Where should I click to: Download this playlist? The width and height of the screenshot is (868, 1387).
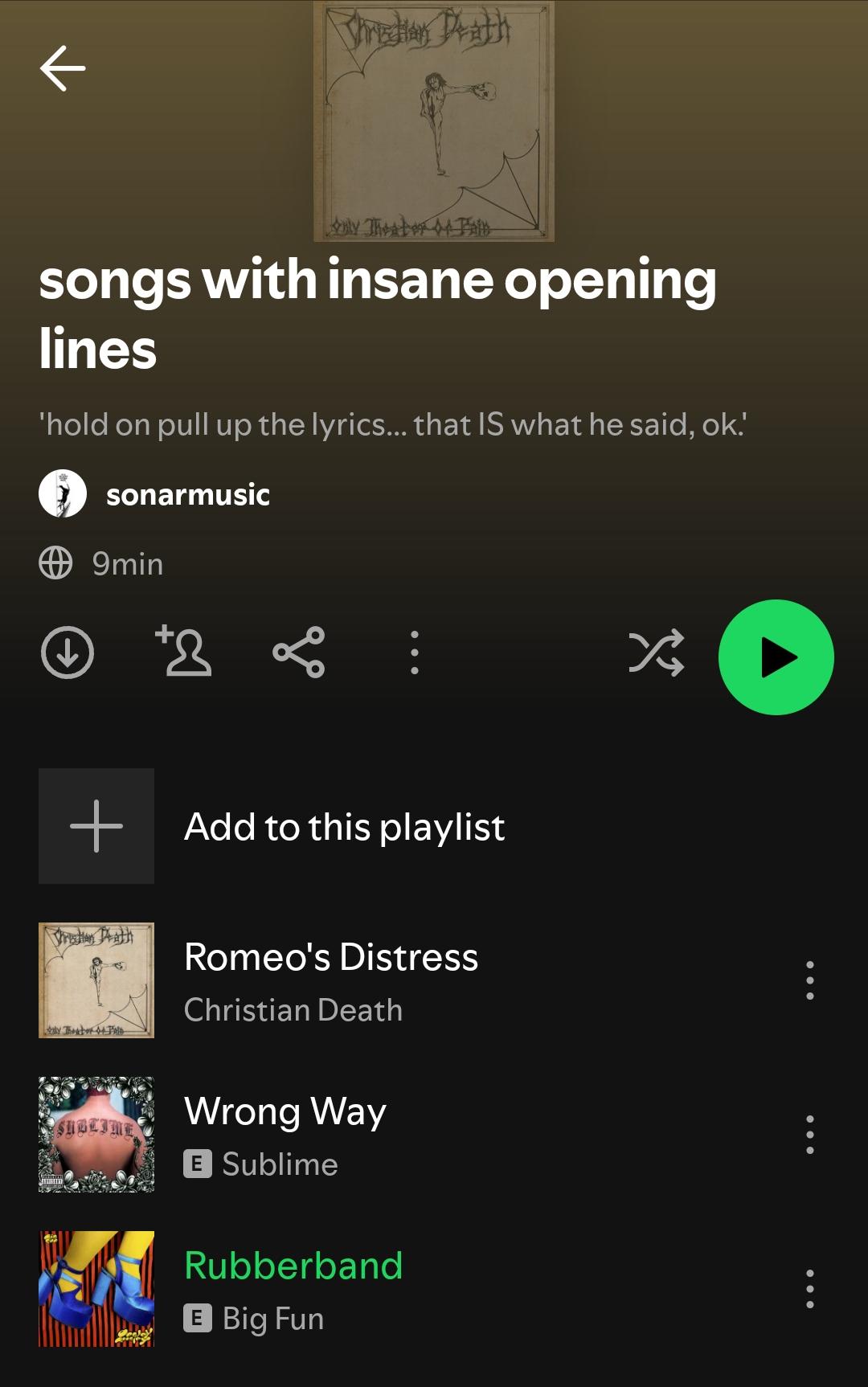[68, 653]
